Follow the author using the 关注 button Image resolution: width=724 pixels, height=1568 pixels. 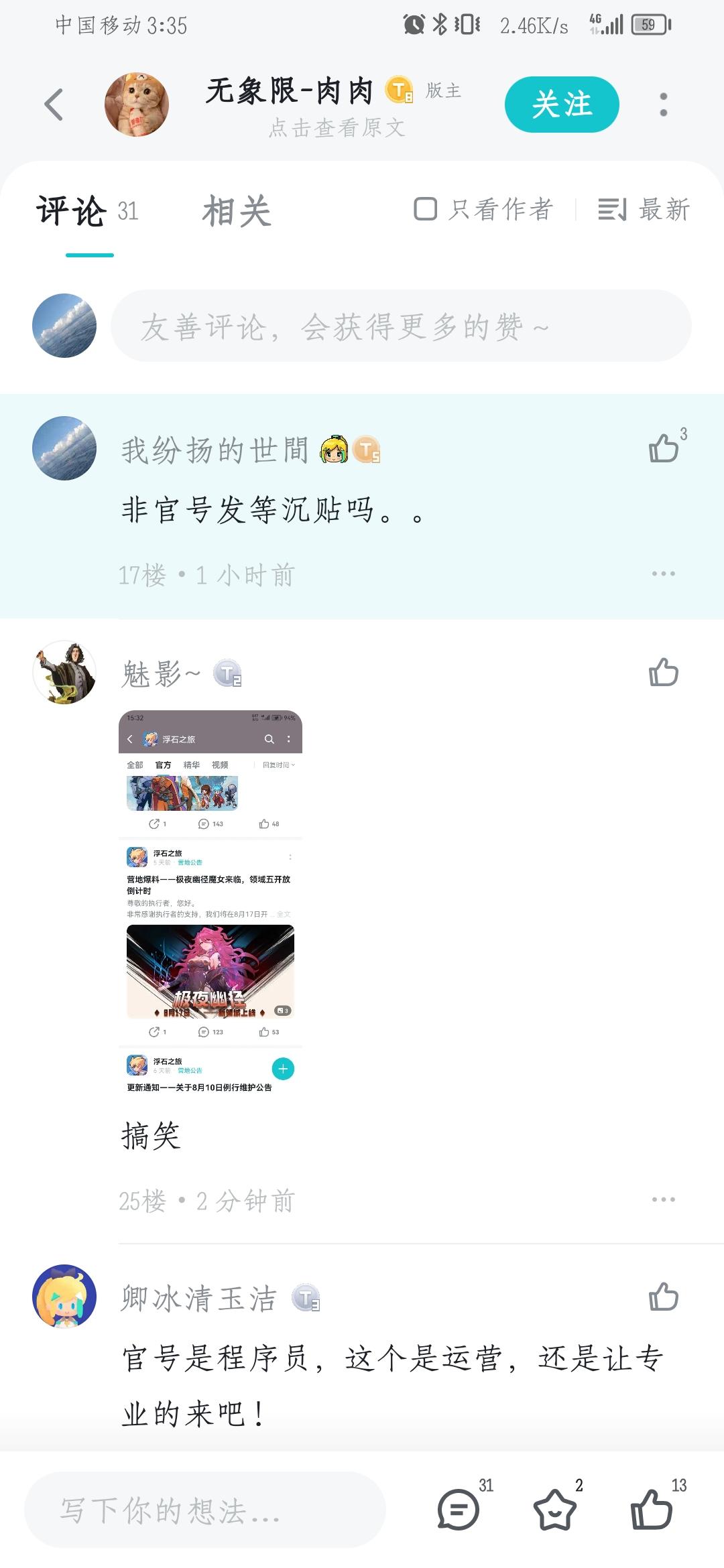point(563,105)
